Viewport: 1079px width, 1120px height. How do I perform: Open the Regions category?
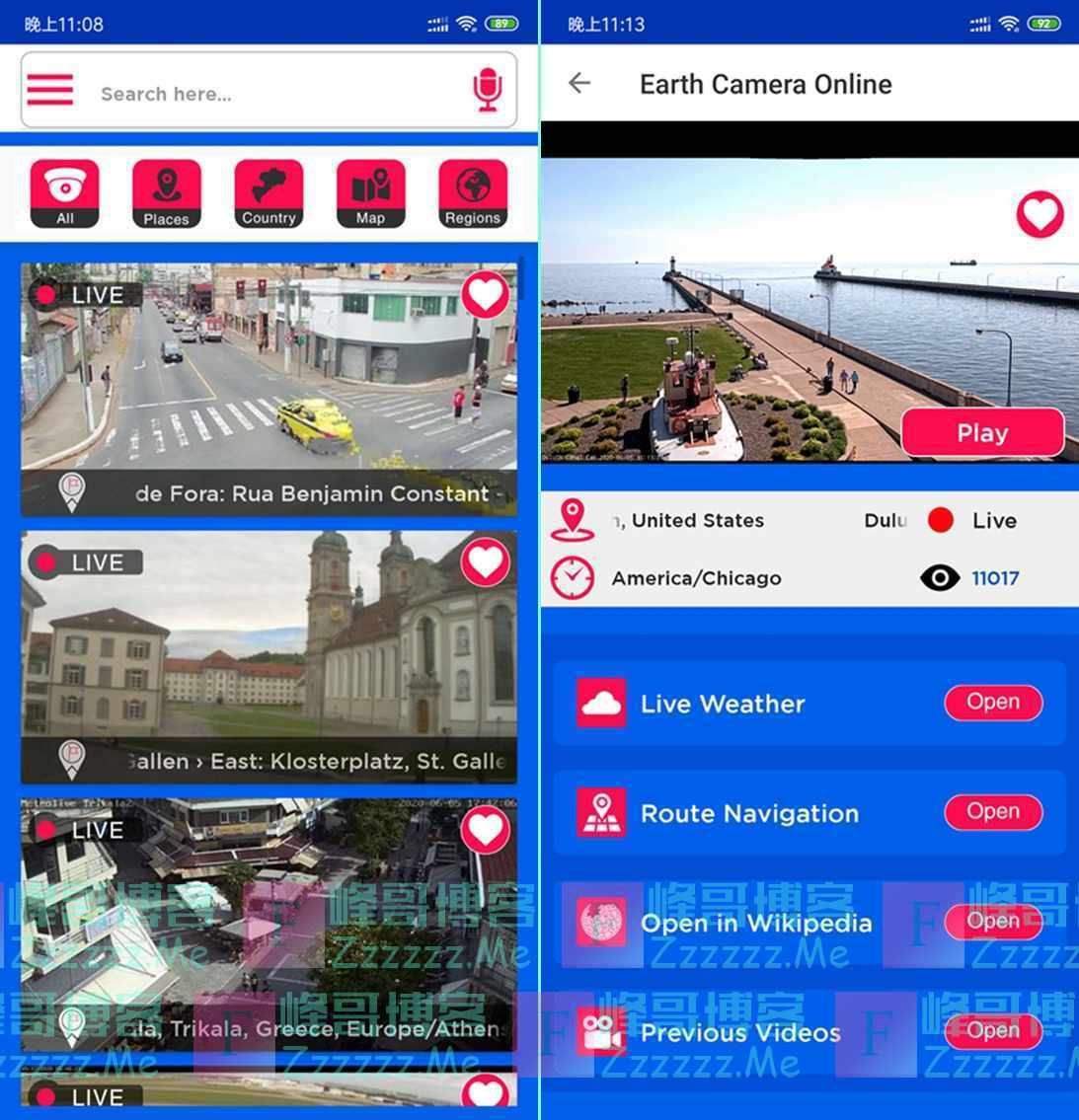tap(473, 193)
